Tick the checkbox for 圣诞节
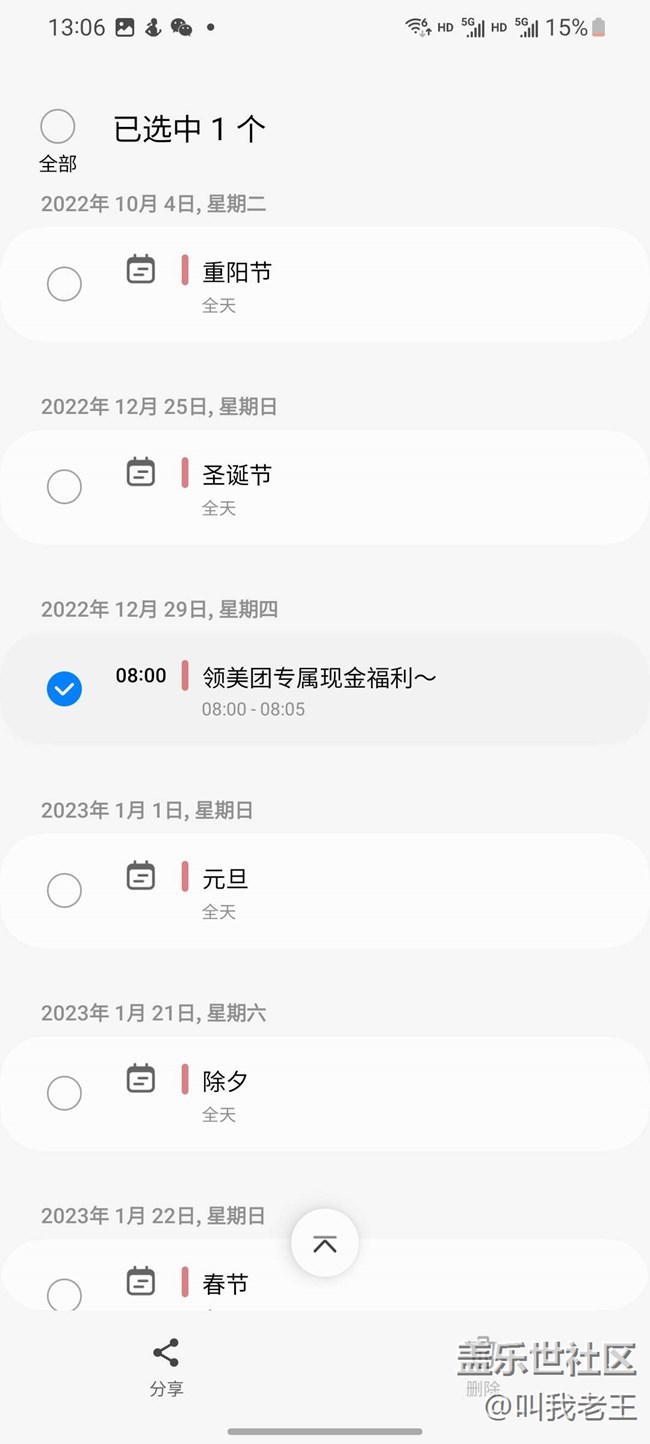This screenshot has width=650, height=1444. pos(65,487)
